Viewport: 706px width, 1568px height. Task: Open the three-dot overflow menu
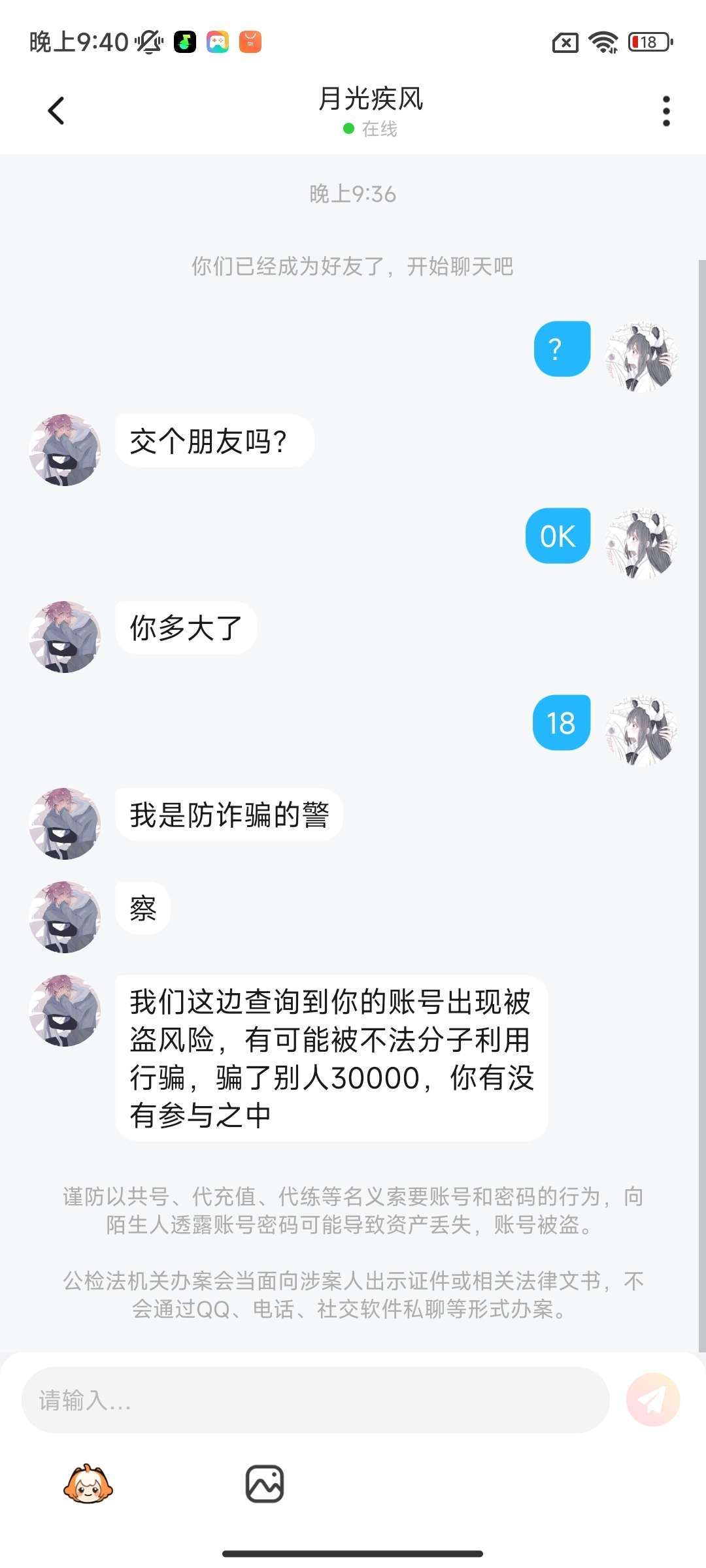tap(665, 111)
